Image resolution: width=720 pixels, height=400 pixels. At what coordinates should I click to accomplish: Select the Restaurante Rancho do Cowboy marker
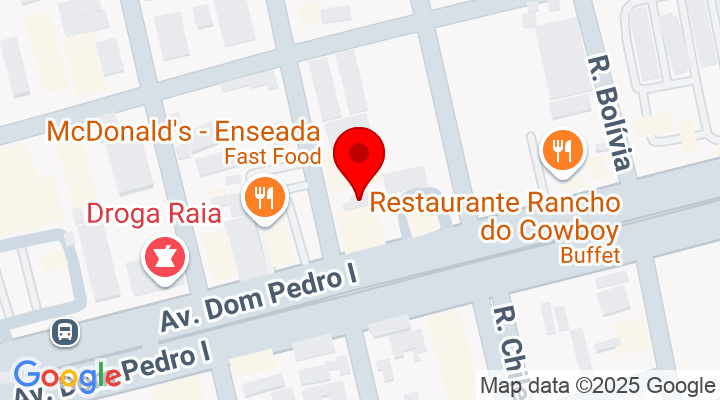(562, 152)
